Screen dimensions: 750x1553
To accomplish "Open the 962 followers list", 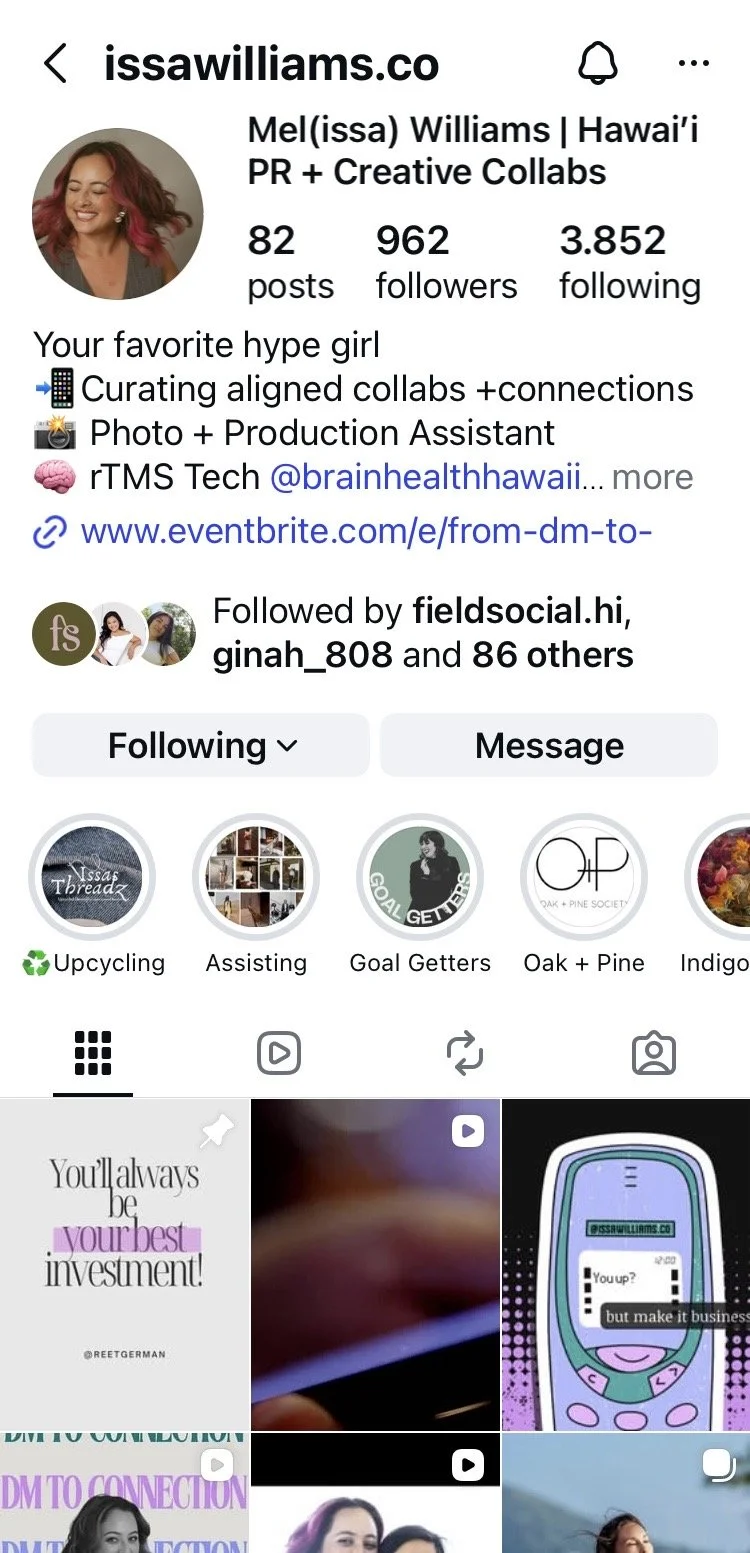I will coord(446,261).
